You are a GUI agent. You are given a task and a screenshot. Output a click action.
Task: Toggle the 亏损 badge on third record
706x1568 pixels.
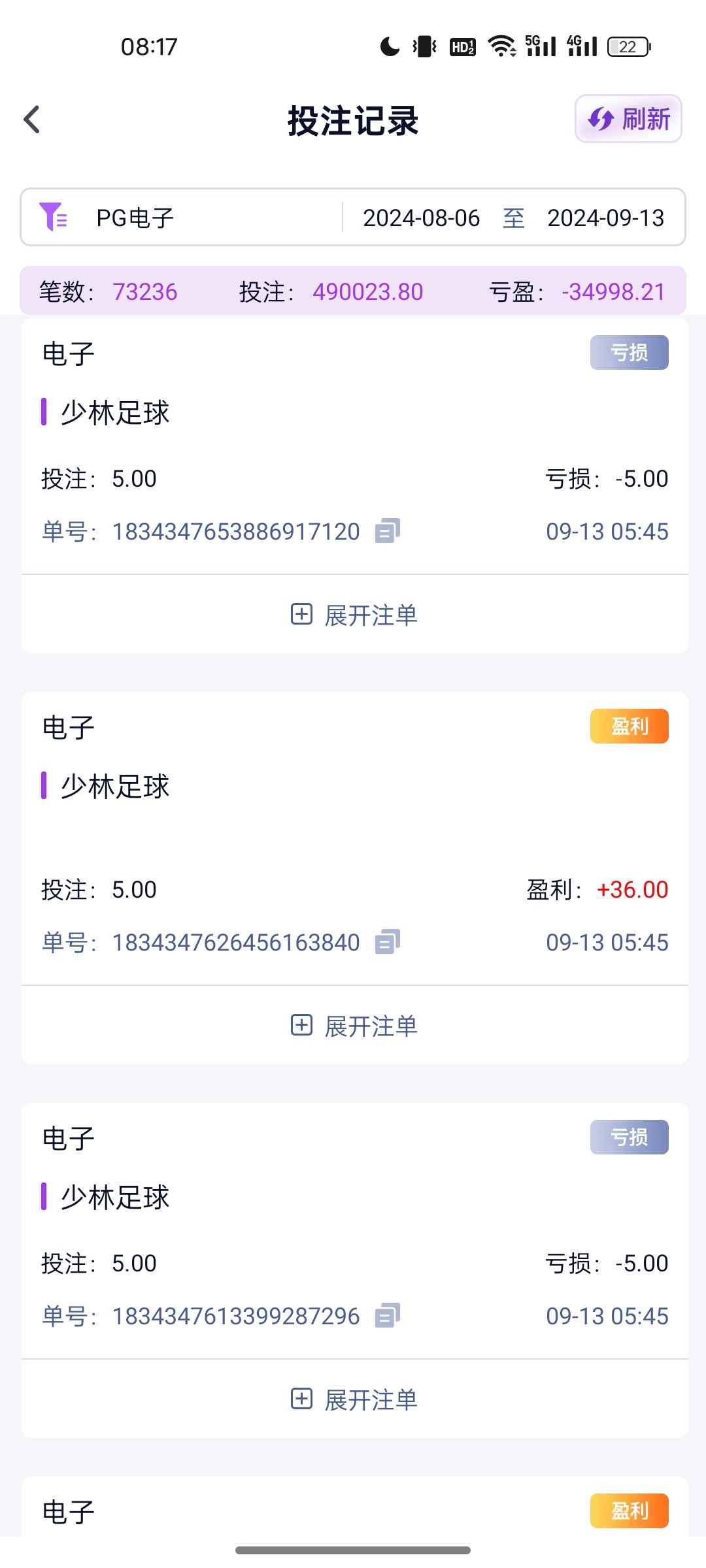628,1137
